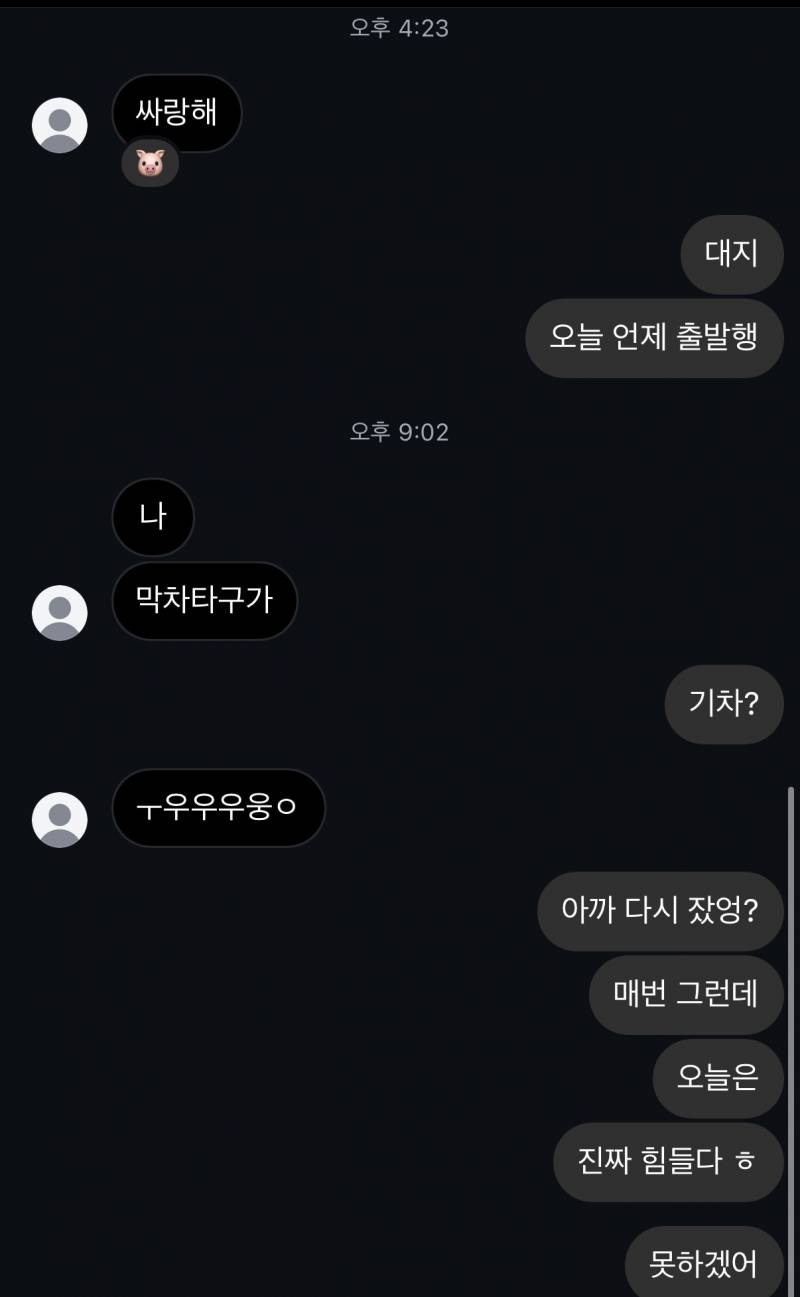Select the 나 message bubble
The height and width of the screenshot is (1297, 800).
[152, 517]
